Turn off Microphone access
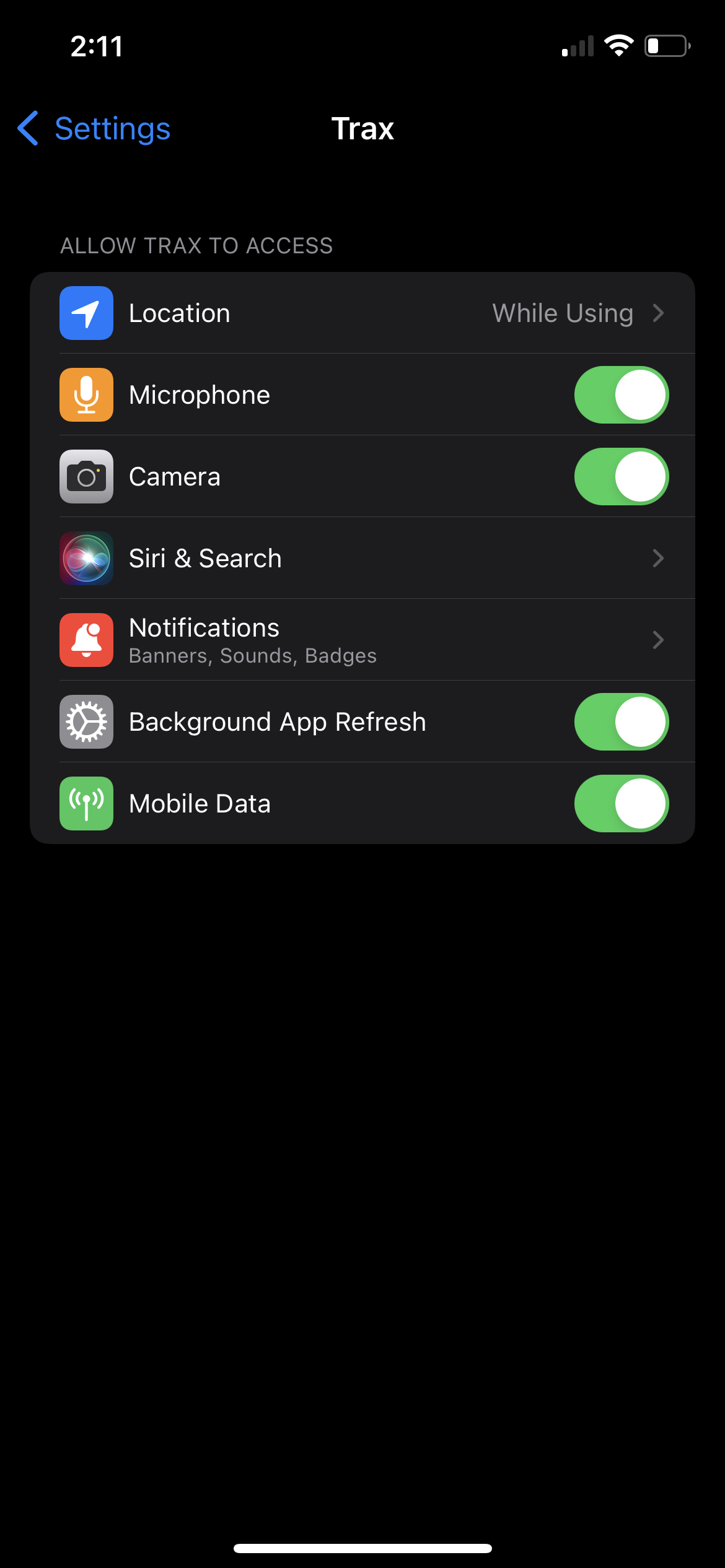The image size is (725, 1568). (621, 395)
